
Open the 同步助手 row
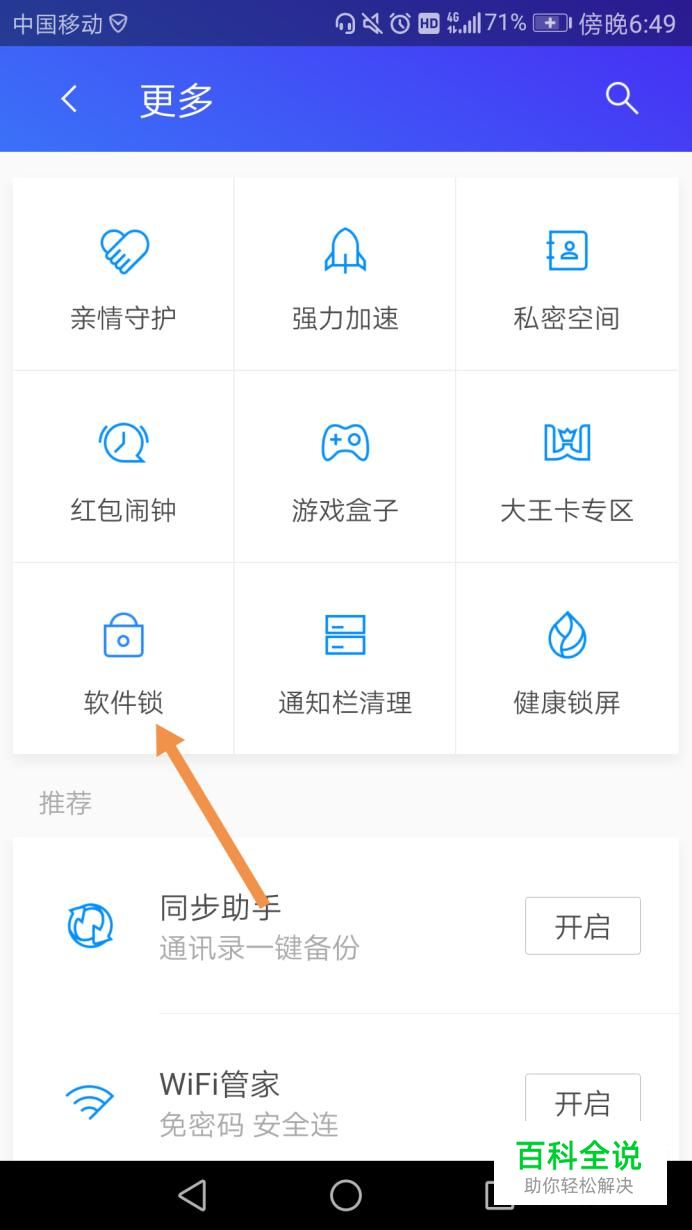pyautogui.click(x=346, y=926)
